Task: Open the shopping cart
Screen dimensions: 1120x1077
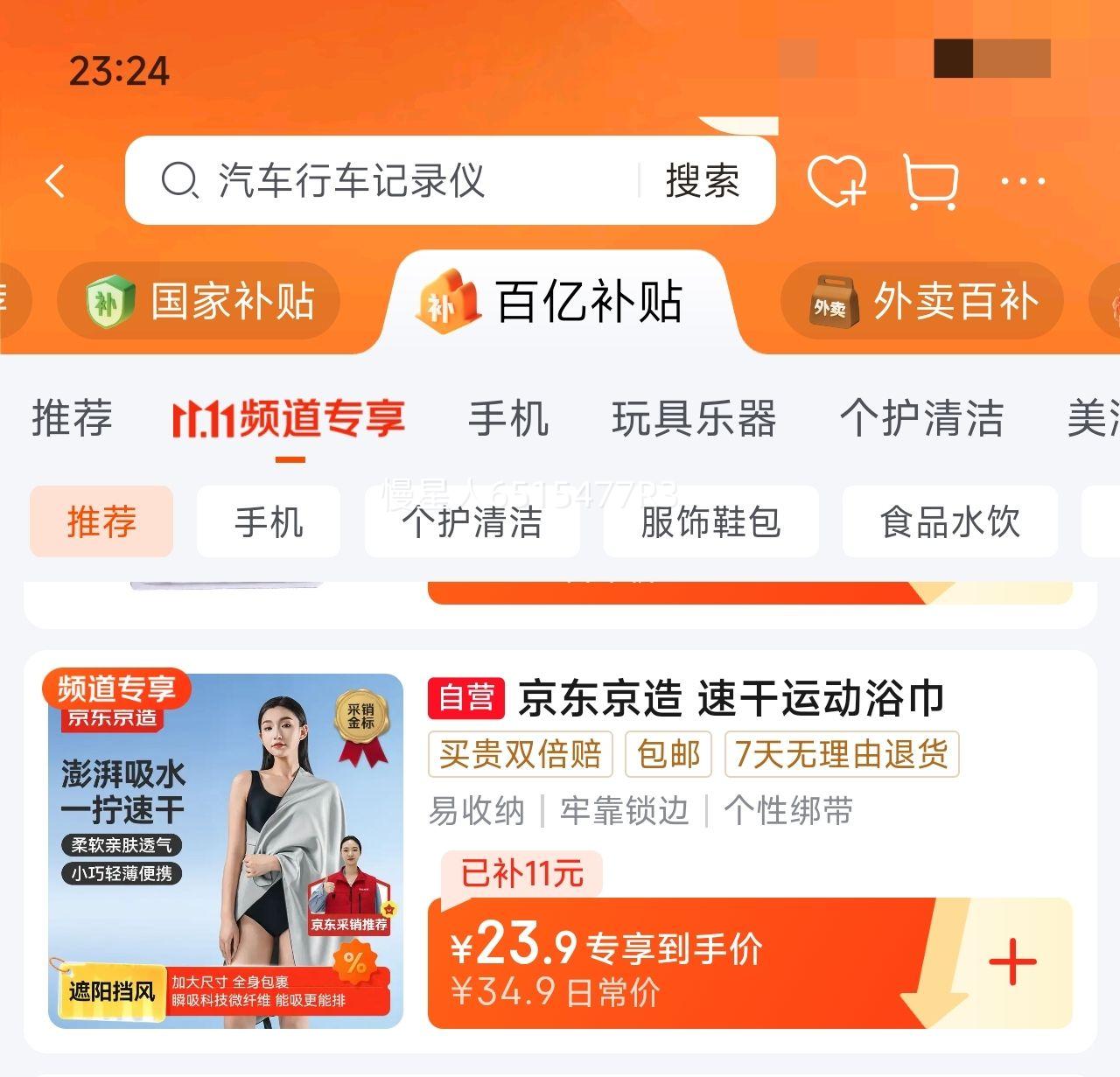Action: 930,182
